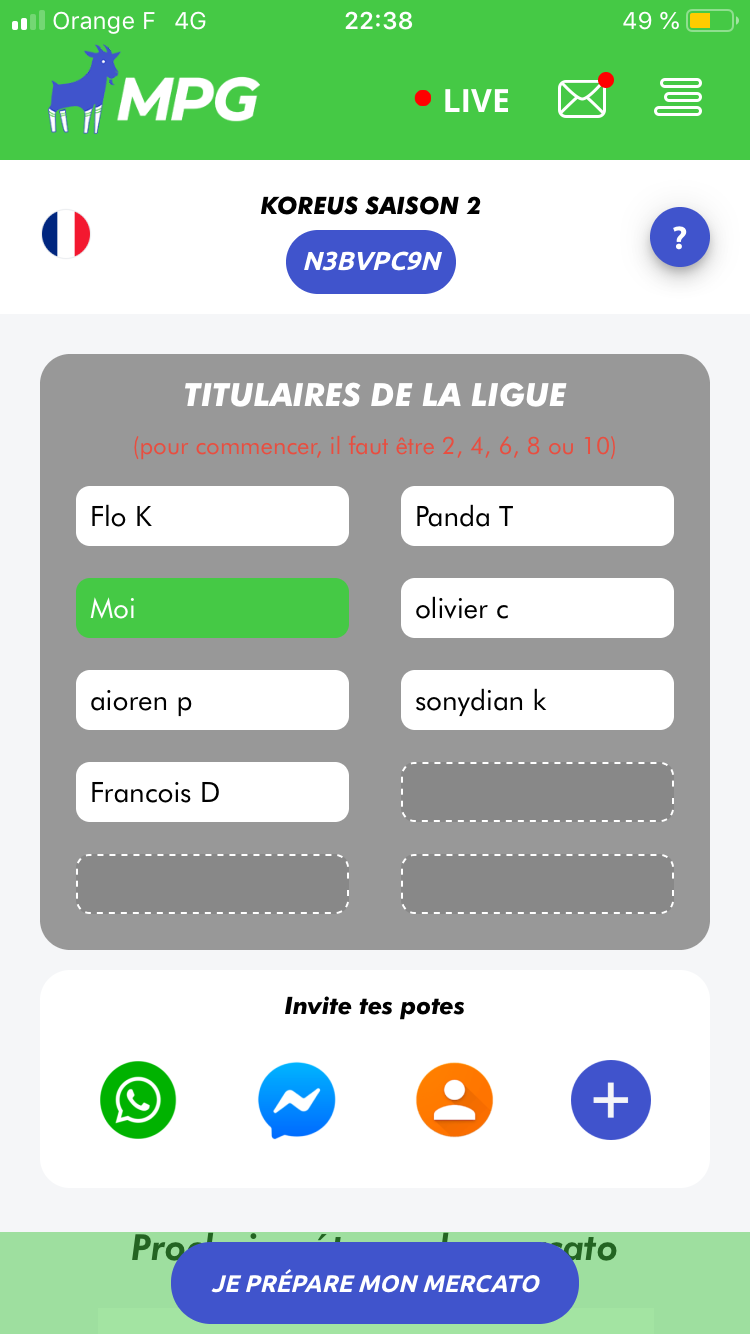Viewport: 750px width, 1334px height.
Task: Select league member Flo K
Action: click(x=212, y=516)
